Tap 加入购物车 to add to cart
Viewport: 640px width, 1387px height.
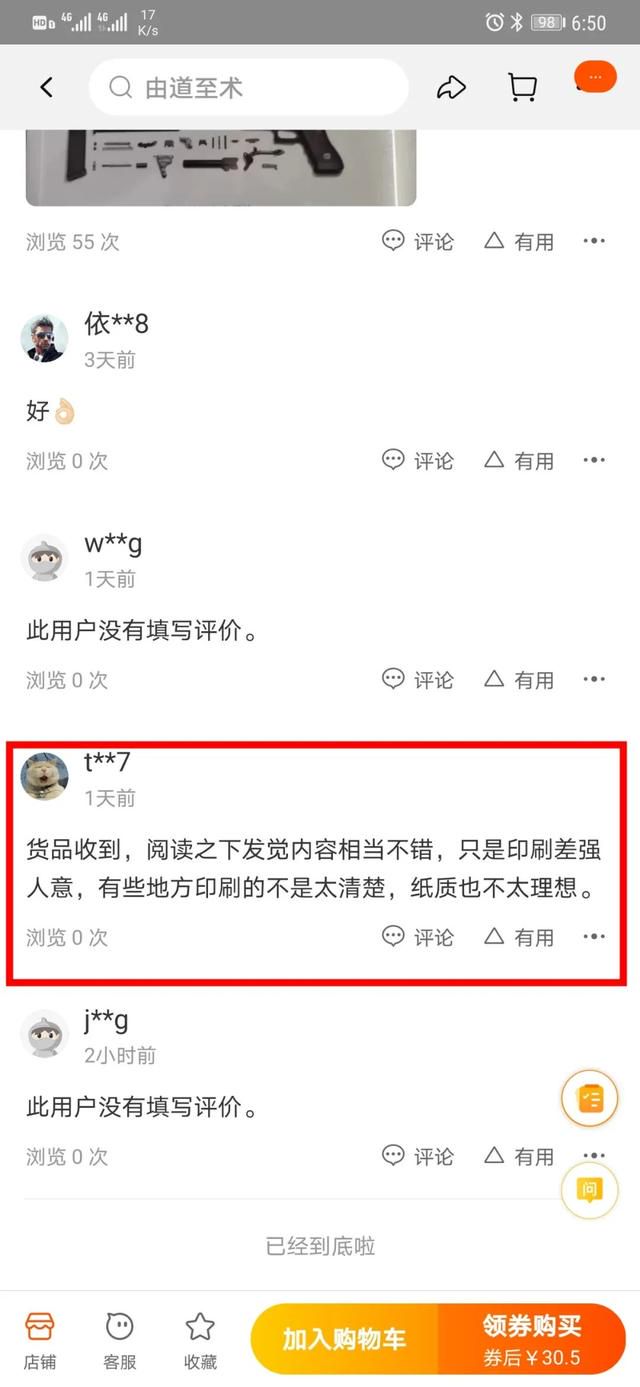[344, 1339]
